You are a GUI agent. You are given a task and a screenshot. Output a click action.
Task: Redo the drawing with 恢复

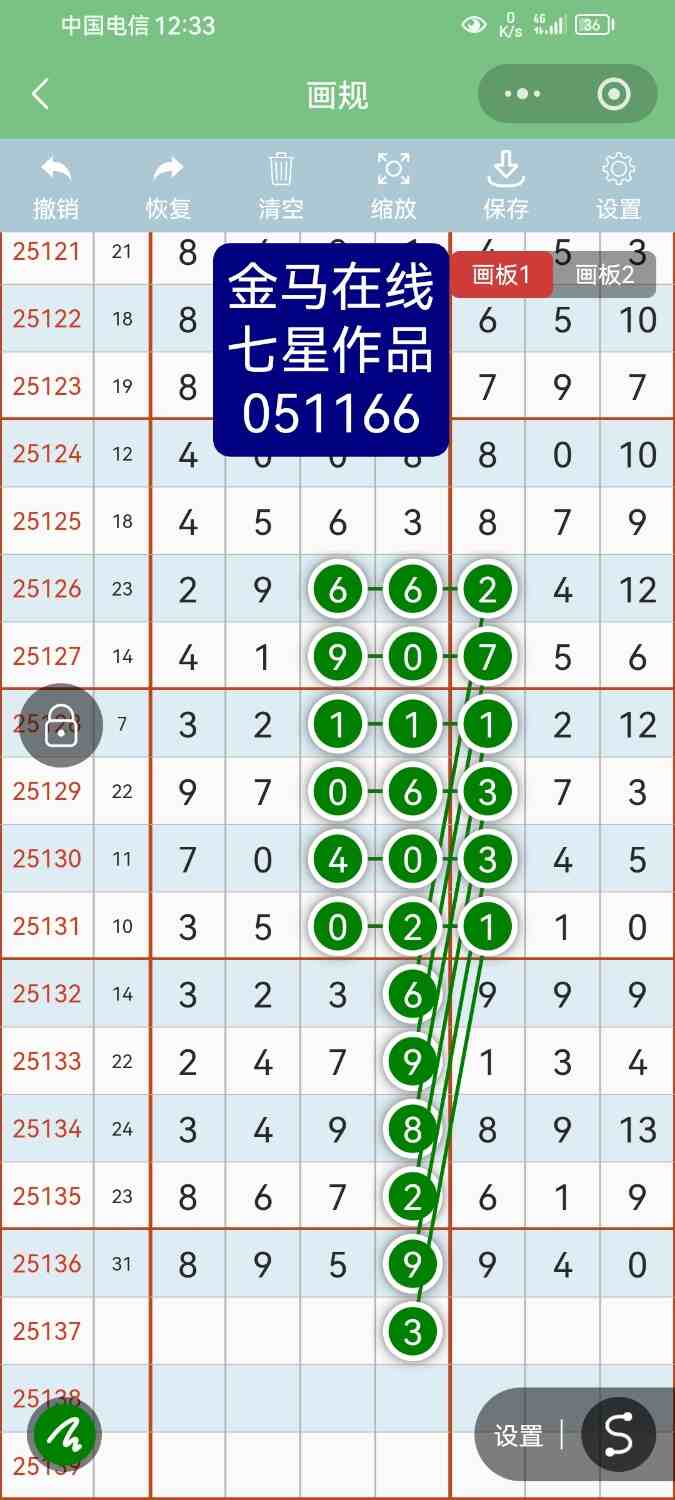[168, 186]
